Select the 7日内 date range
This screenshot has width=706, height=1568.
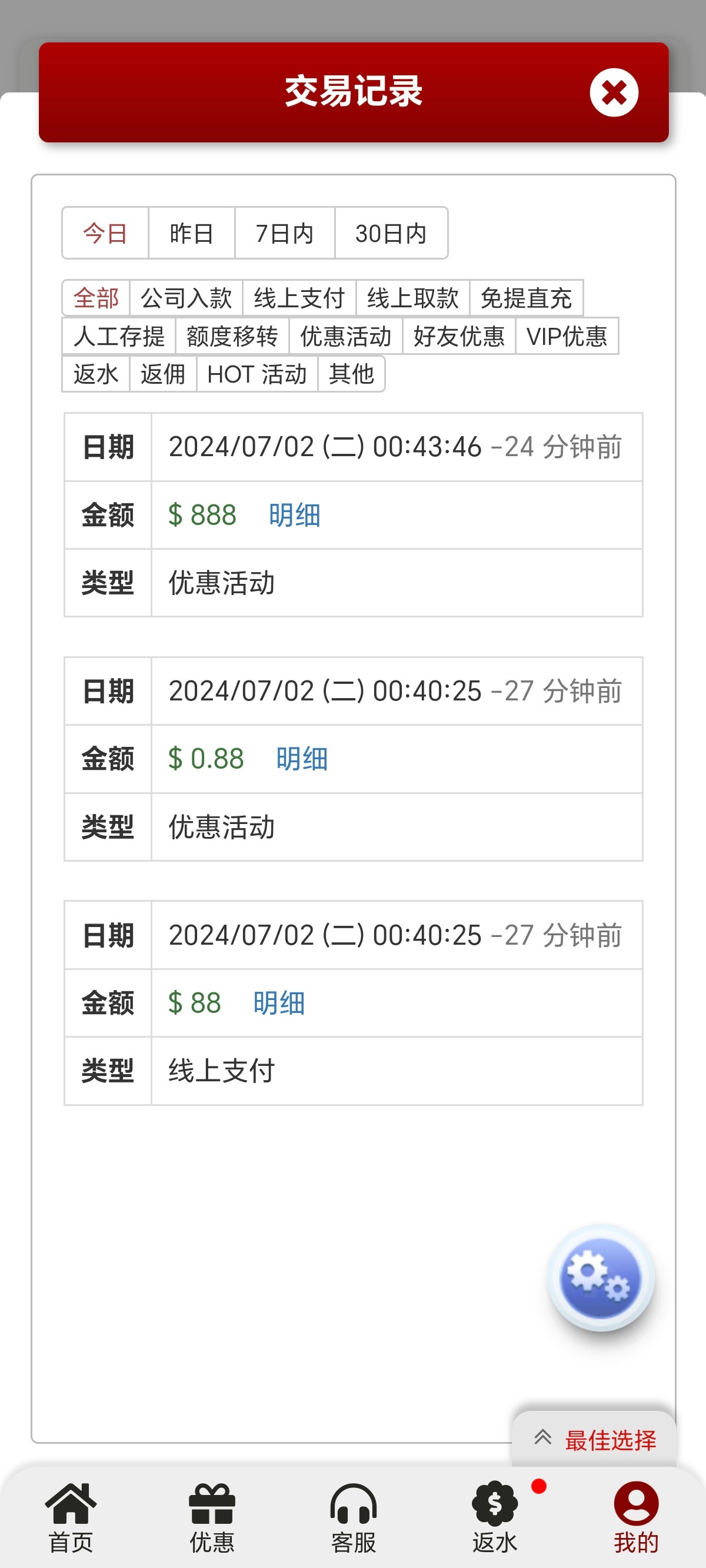284,233
